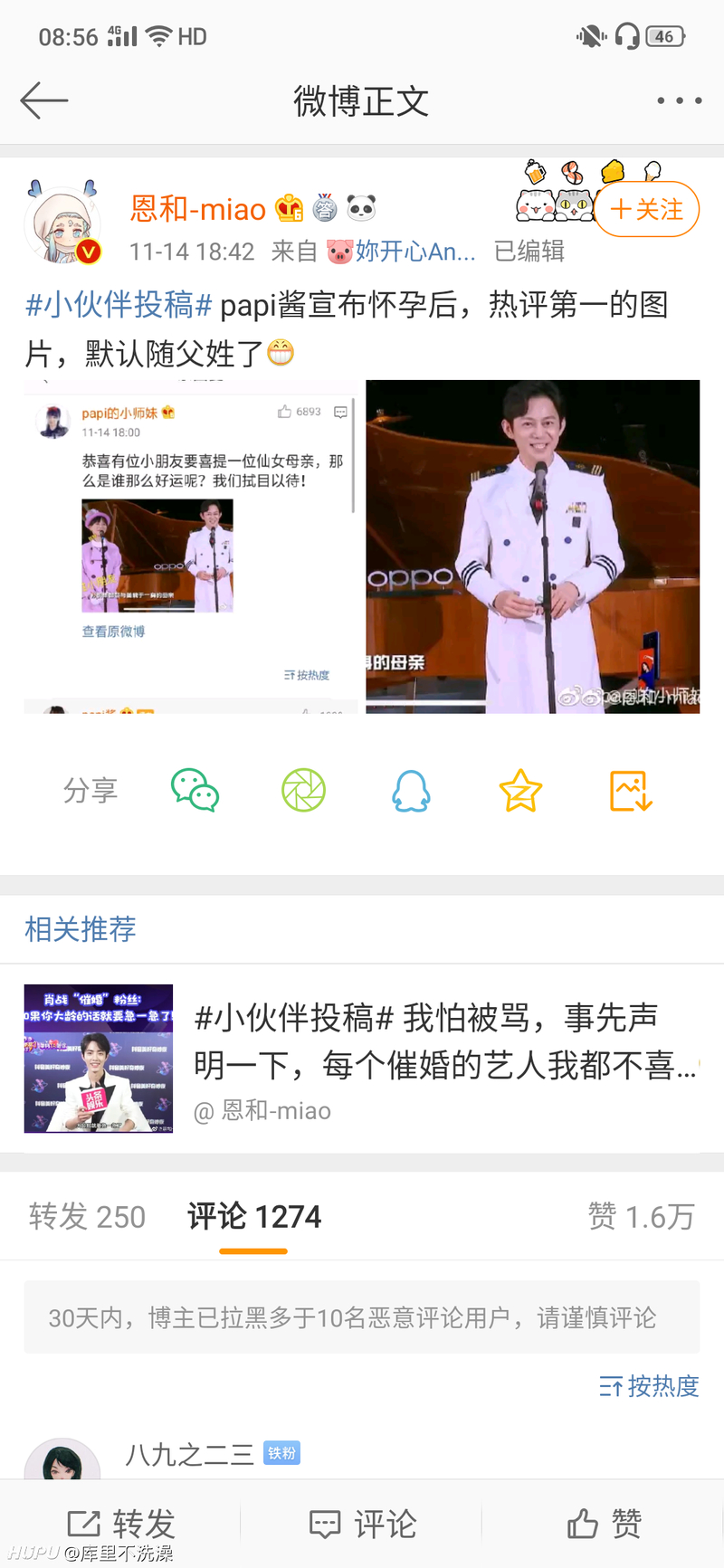Switch to the 评论 1274 tab

254,1217
